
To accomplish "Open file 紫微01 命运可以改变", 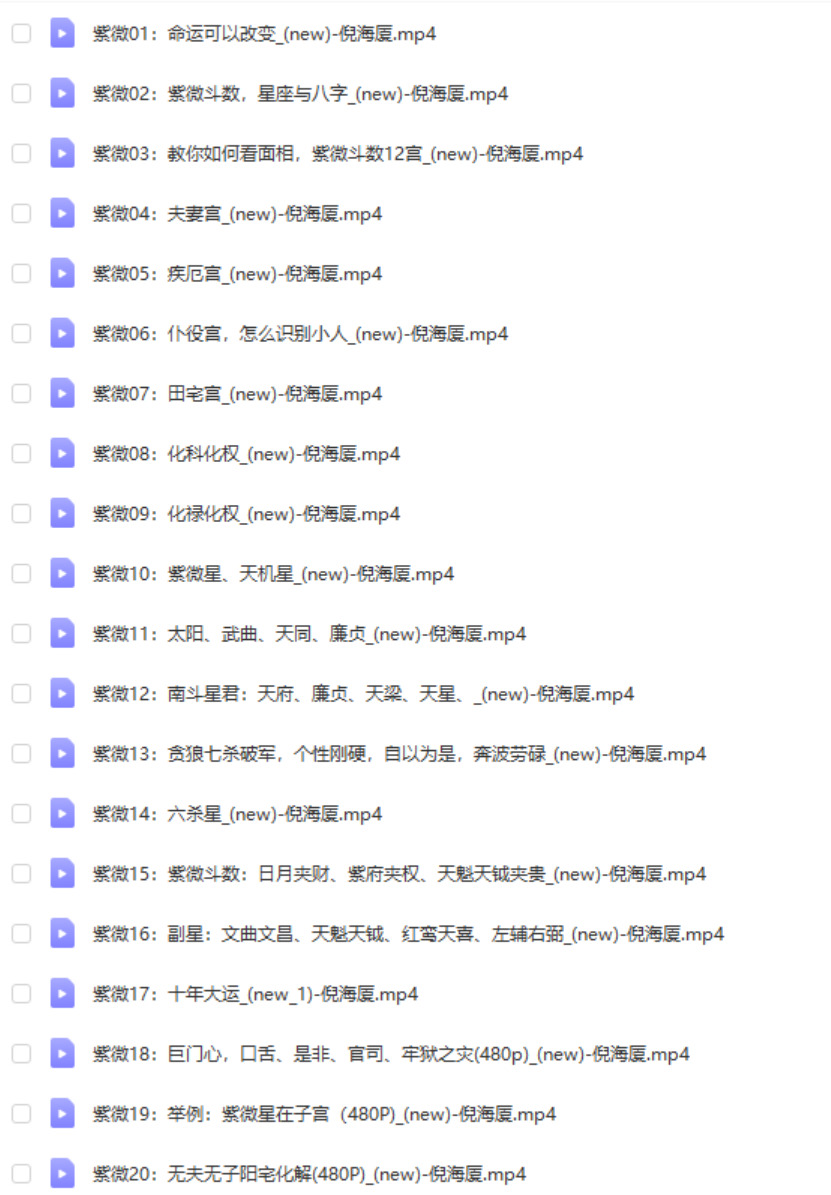I will 264,34.
